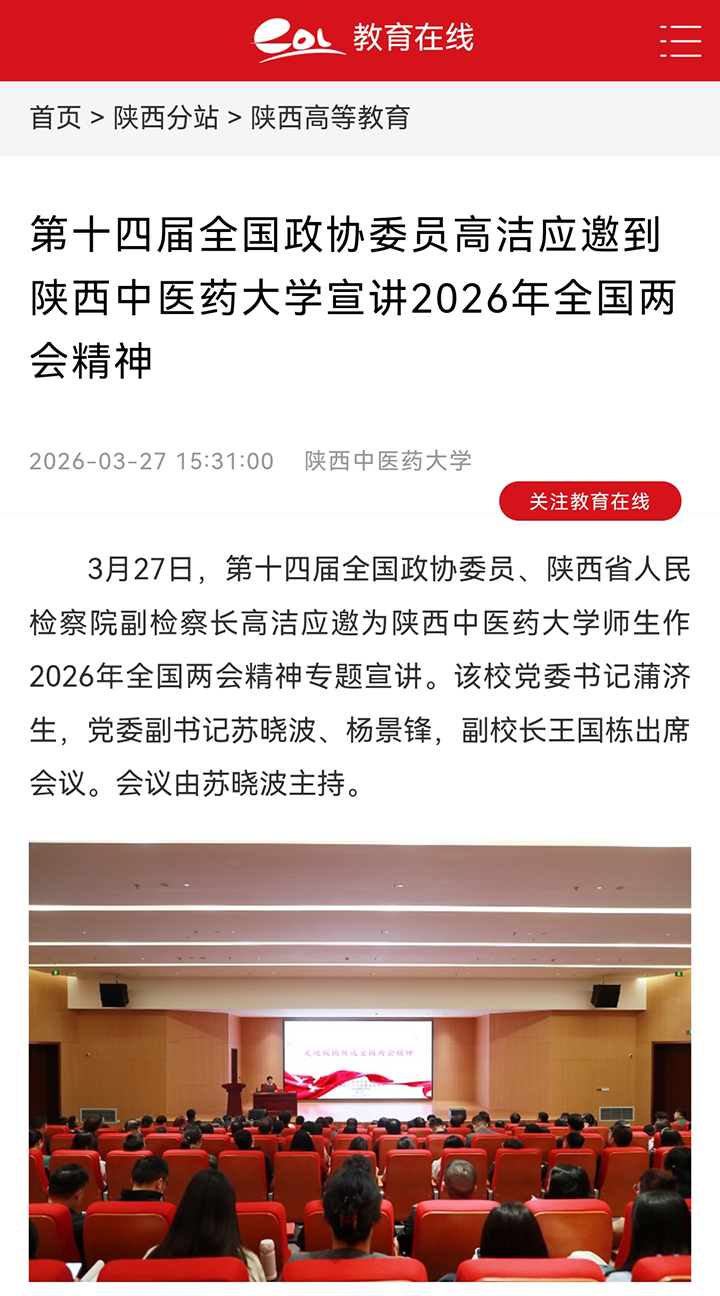The width and height of the screenshot is (720, 1296).
Task: Open 陕西高等教育 breadcrumb link
Action: tap(330, 118)
